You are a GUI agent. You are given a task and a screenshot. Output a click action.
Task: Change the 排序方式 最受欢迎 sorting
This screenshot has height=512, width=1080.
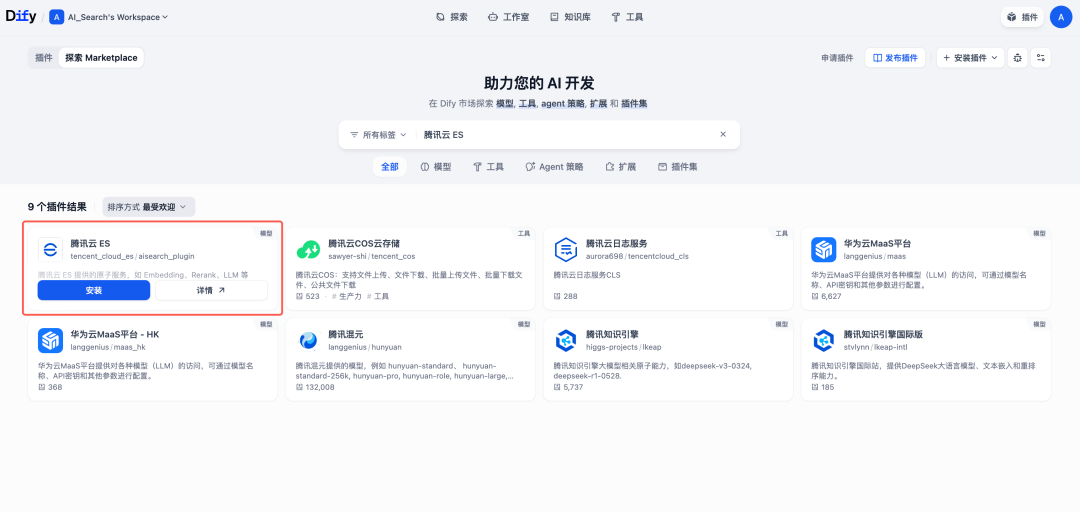click(148, 207)
